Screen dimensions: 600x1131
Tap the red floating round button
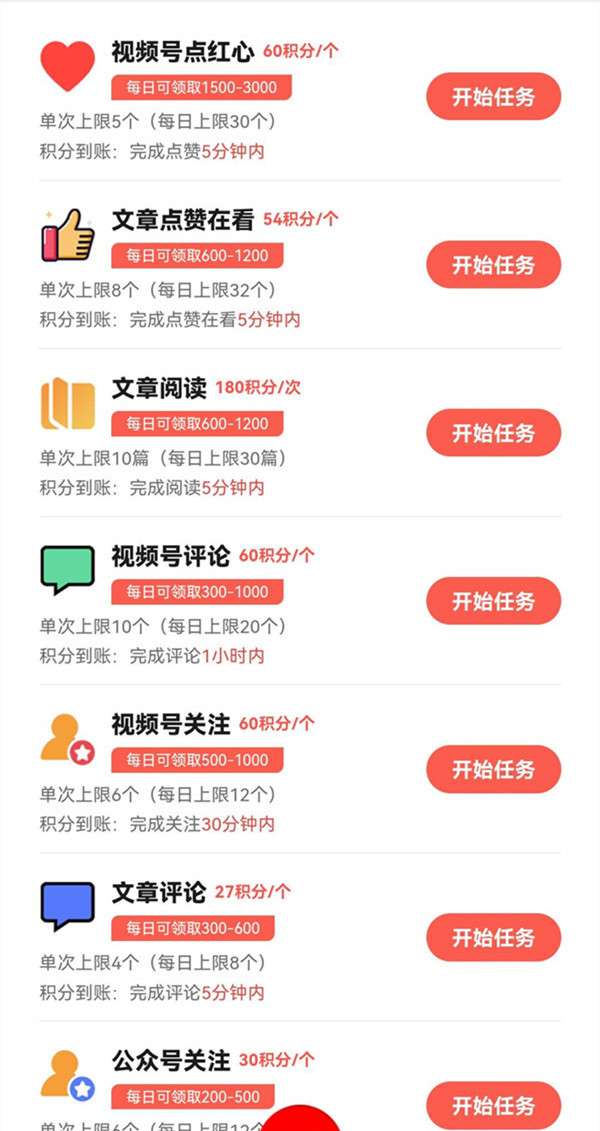[300, 1118]
